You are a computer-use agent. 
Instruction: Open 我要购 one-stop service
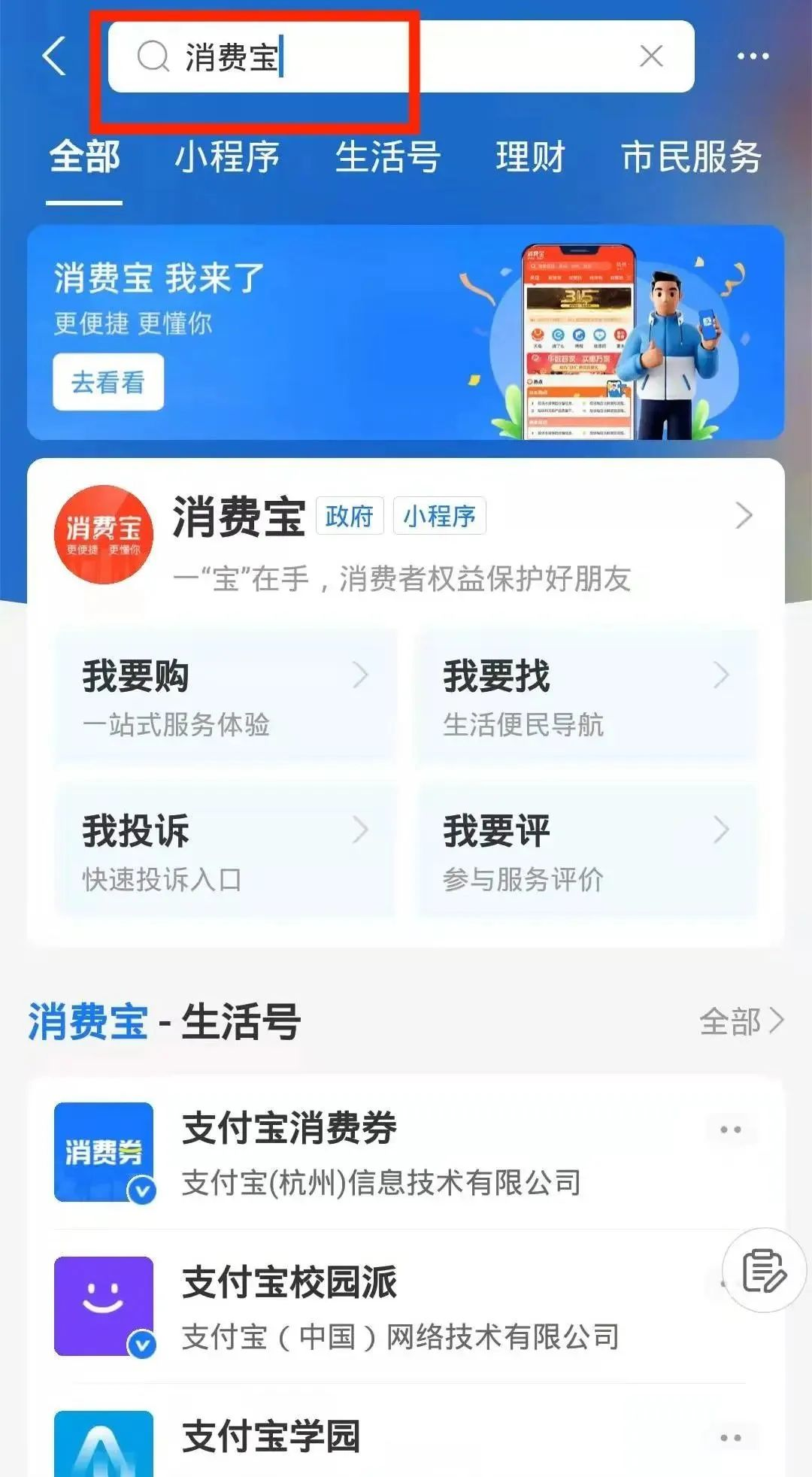pyautogui.click(x=225, y=696)
